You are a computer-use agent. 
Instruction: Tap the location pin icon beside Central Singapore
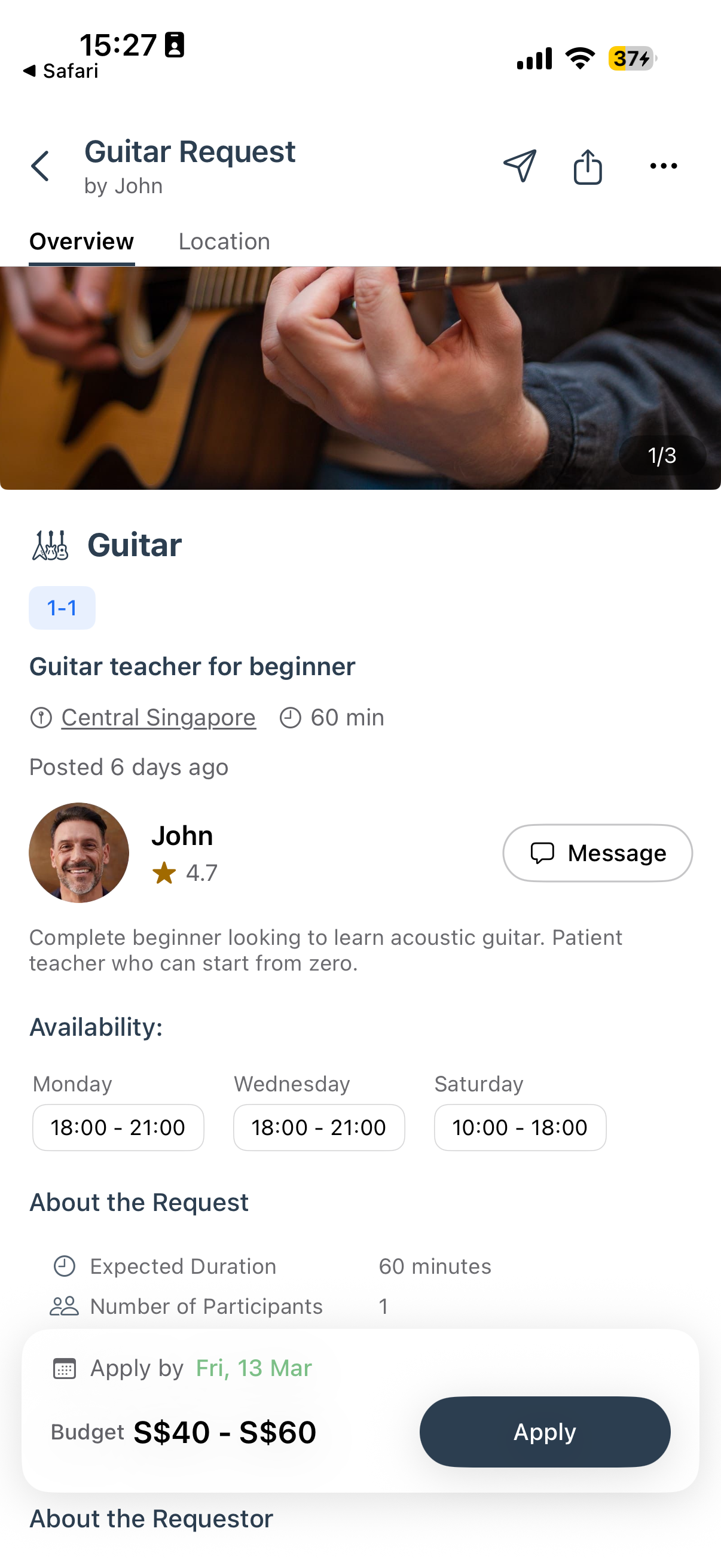40,718
